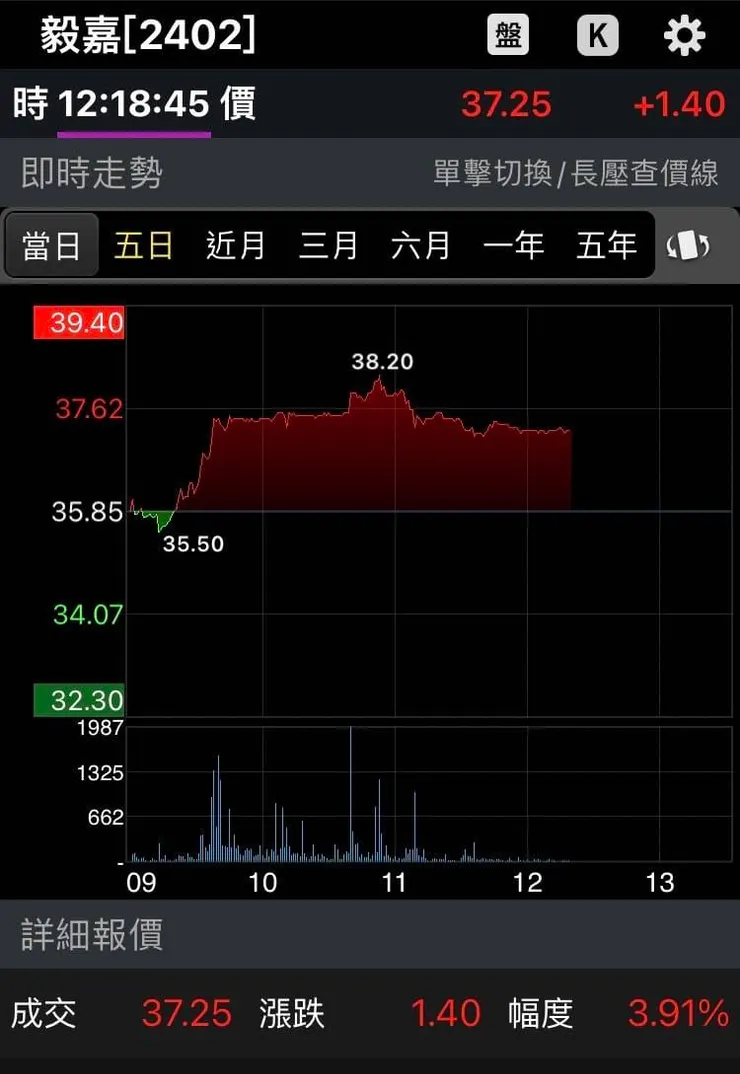Tap the screen rotation icon beside 五年
Image resolution: width=740 pixels, height=1074 pixels.
pos(689,245)
